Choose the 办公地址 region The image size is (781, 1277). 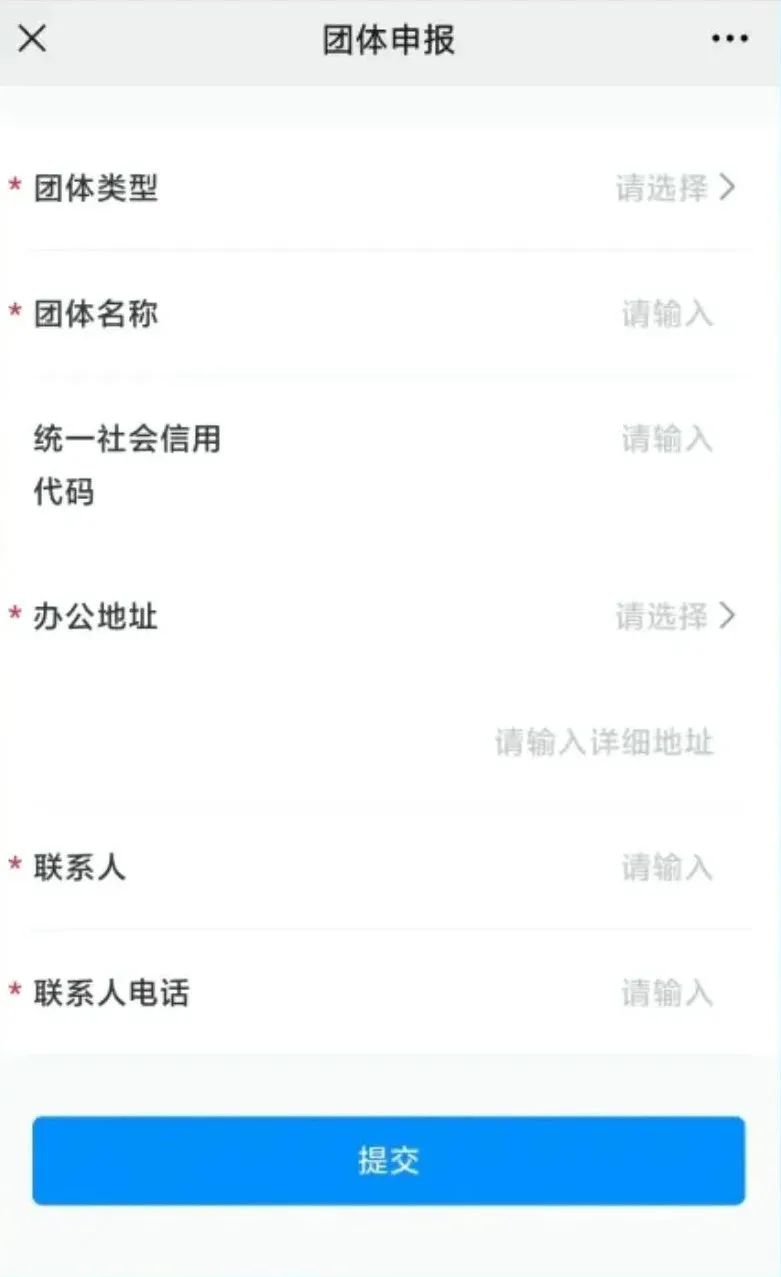pyautogui.click(x=674, y=616)
